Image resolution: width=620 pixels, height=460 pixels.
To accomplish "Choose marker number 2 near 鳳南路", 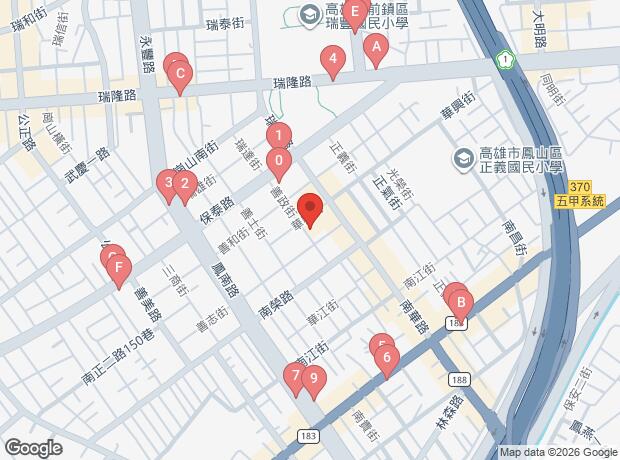I will click(185, 184).
